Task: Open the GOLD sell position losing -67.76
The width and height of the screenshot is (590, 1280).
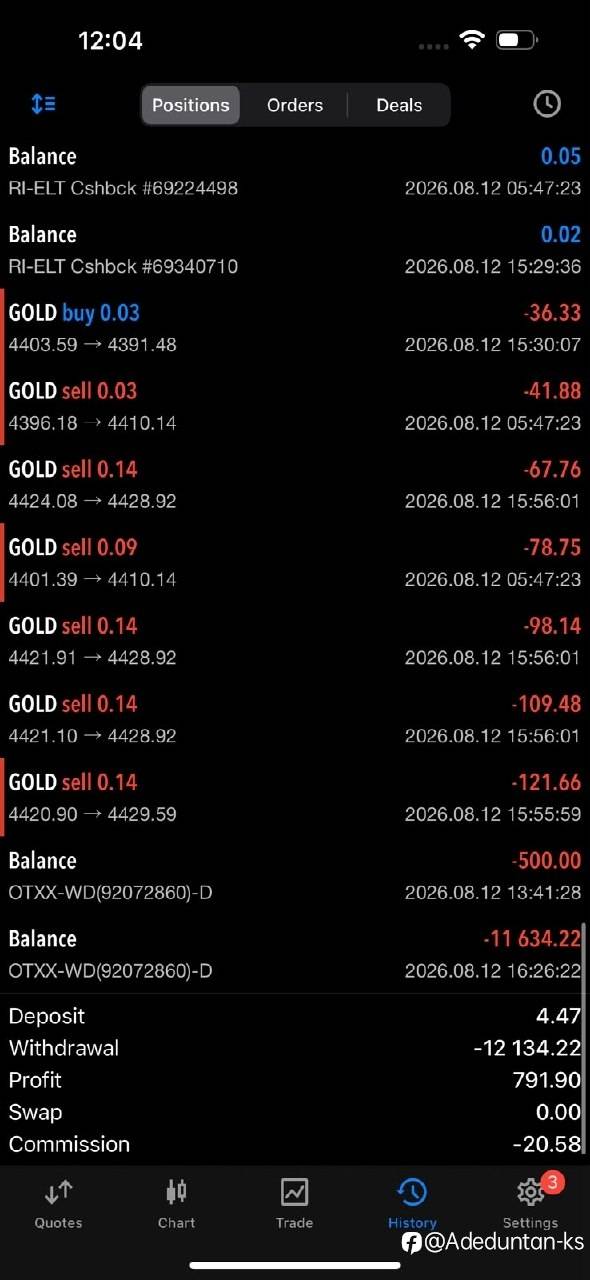Action: (x=295, y=484)
